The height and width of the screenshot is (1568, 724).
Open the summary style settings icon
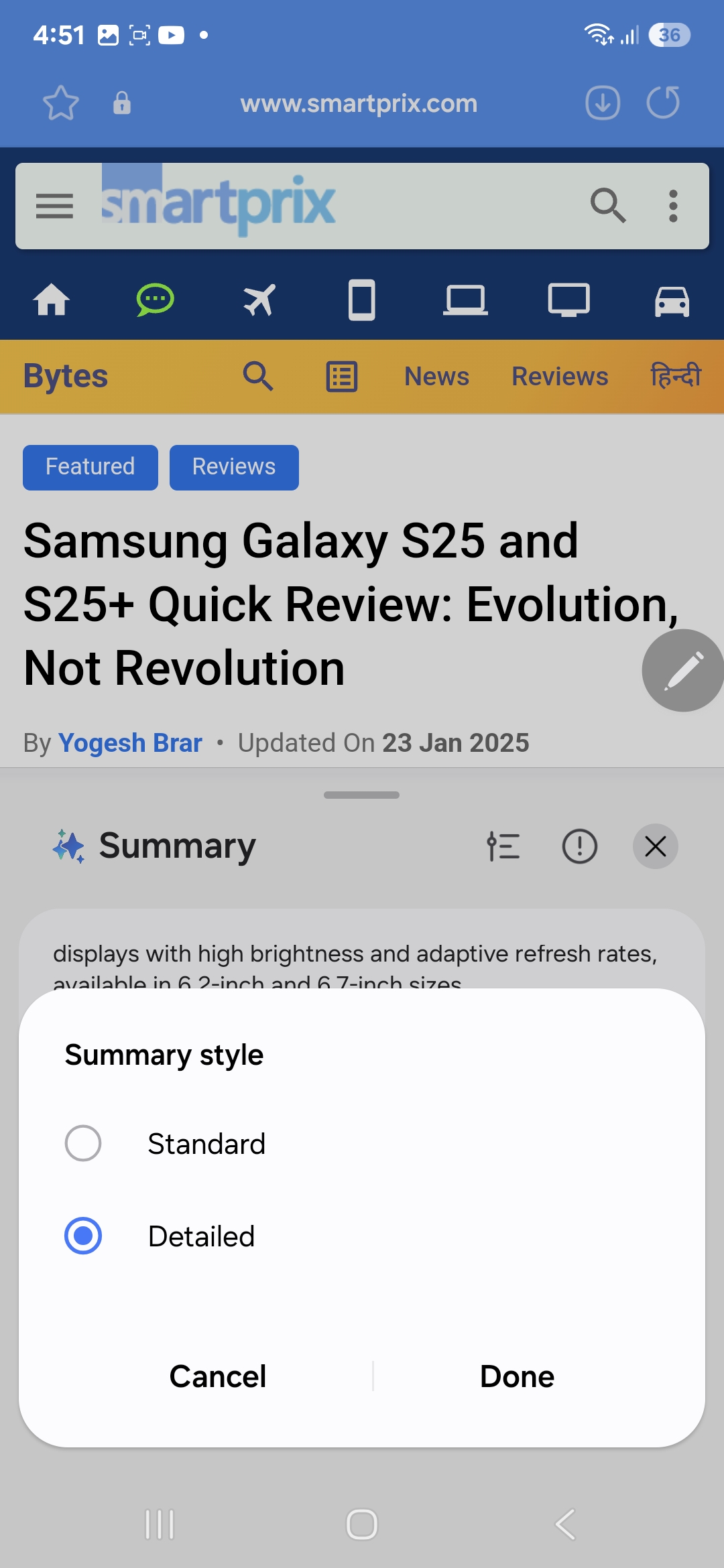coord(503,846)
